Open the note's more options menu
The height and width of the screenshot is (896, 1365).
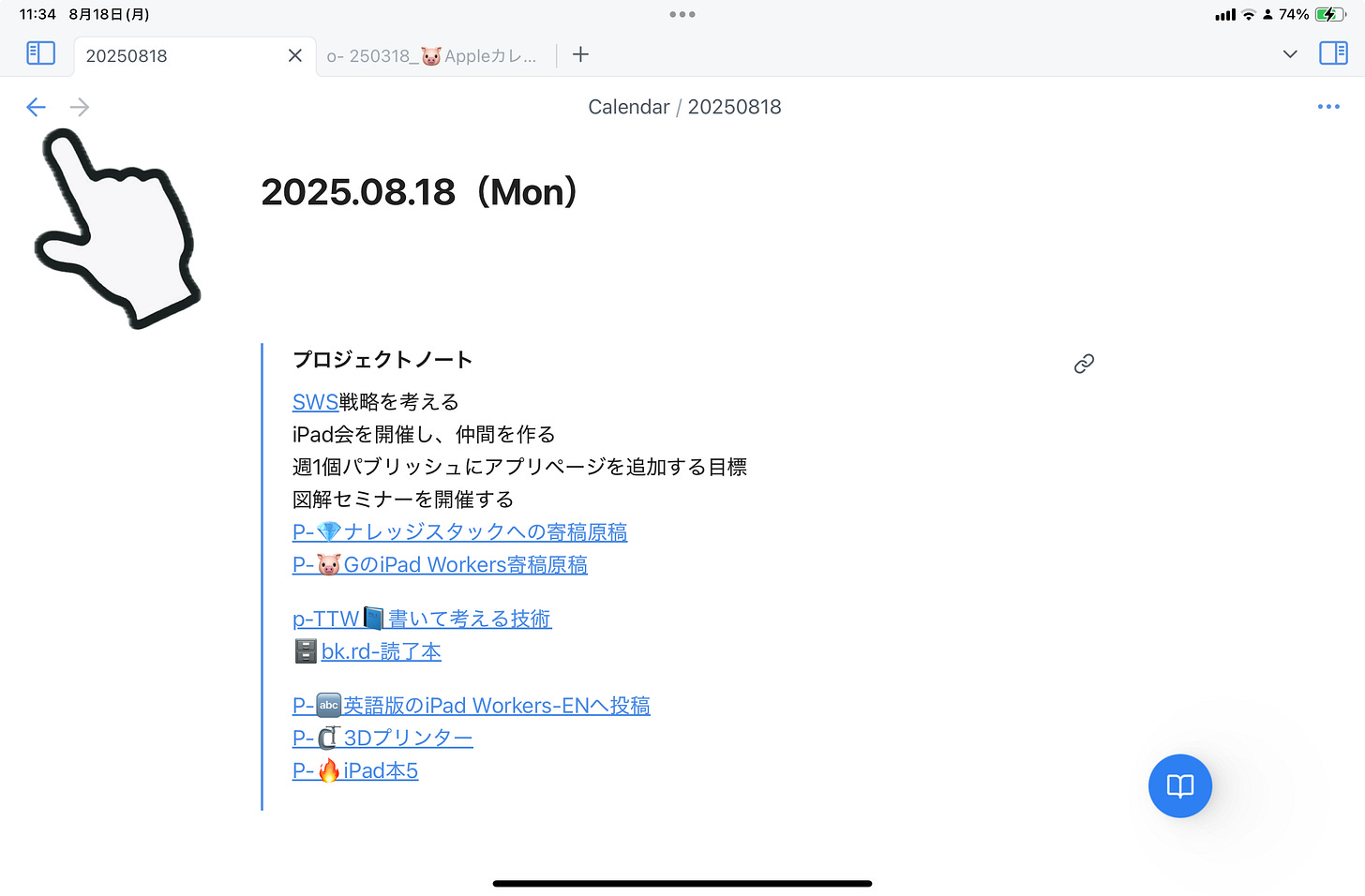coord(1327,107)
